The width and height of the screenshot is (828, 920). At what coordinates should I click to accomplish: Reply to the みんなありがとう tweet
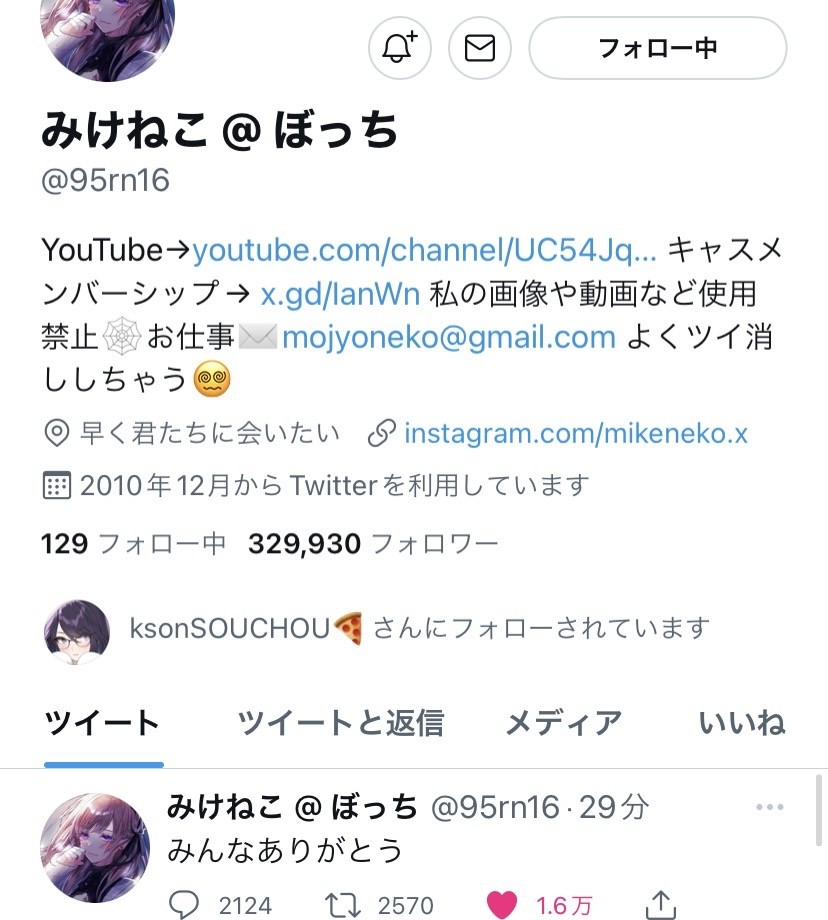[x=184, y=904]
